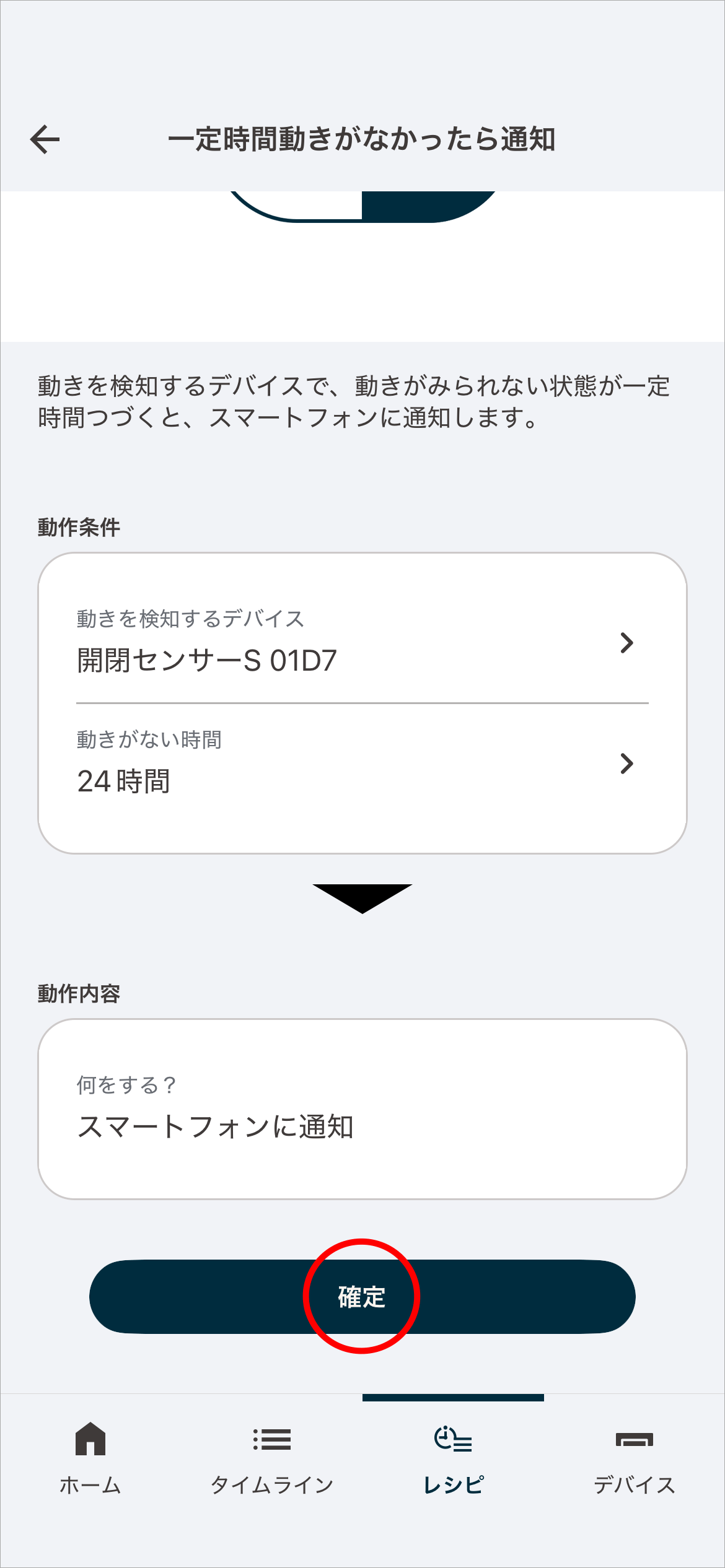Image resolution: width=725 pixels, height=1568 pixels.
Task: Open the 開閉センサーS 01D7 device selector chevron
Action: [628, 643]
